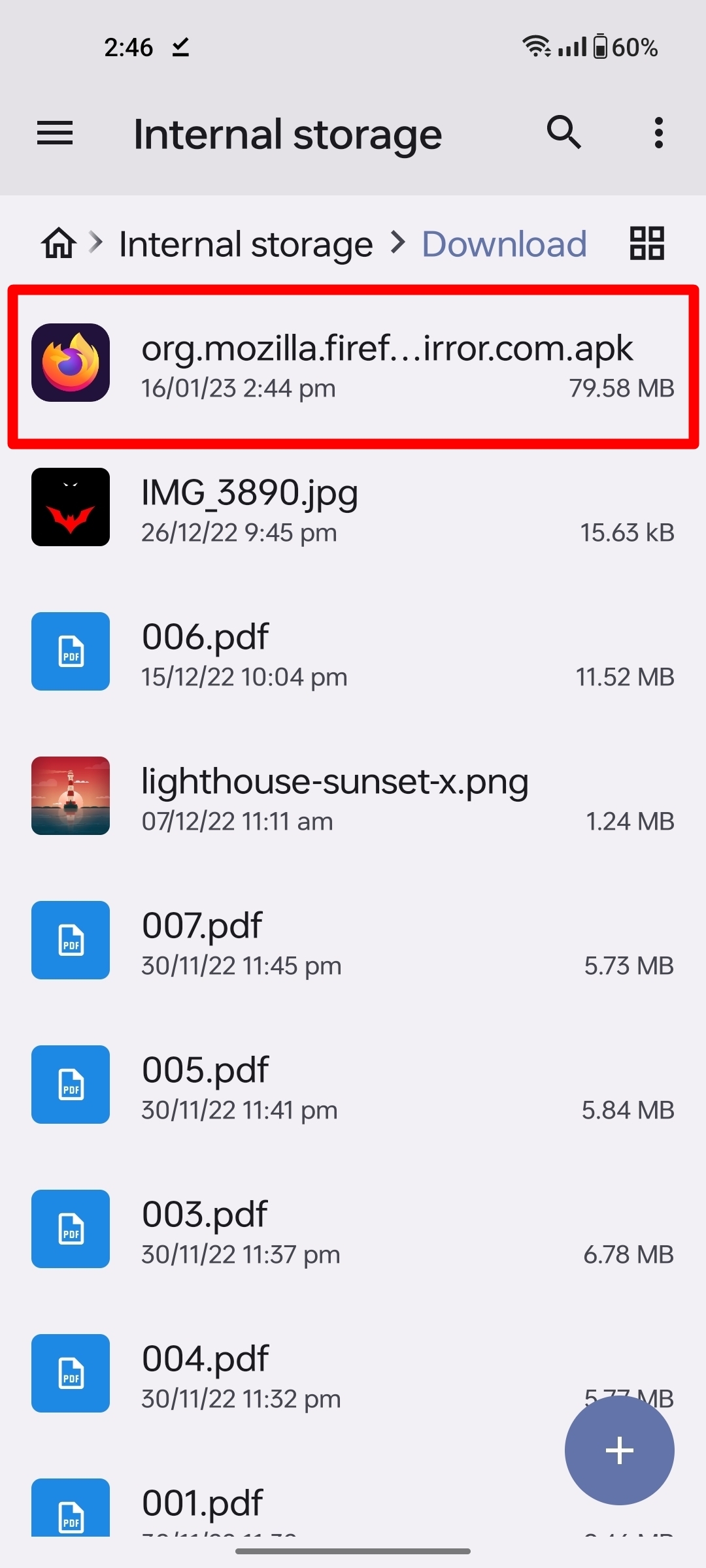
Task: Select the Firefox APK file icon
Action: pos(70,362)
